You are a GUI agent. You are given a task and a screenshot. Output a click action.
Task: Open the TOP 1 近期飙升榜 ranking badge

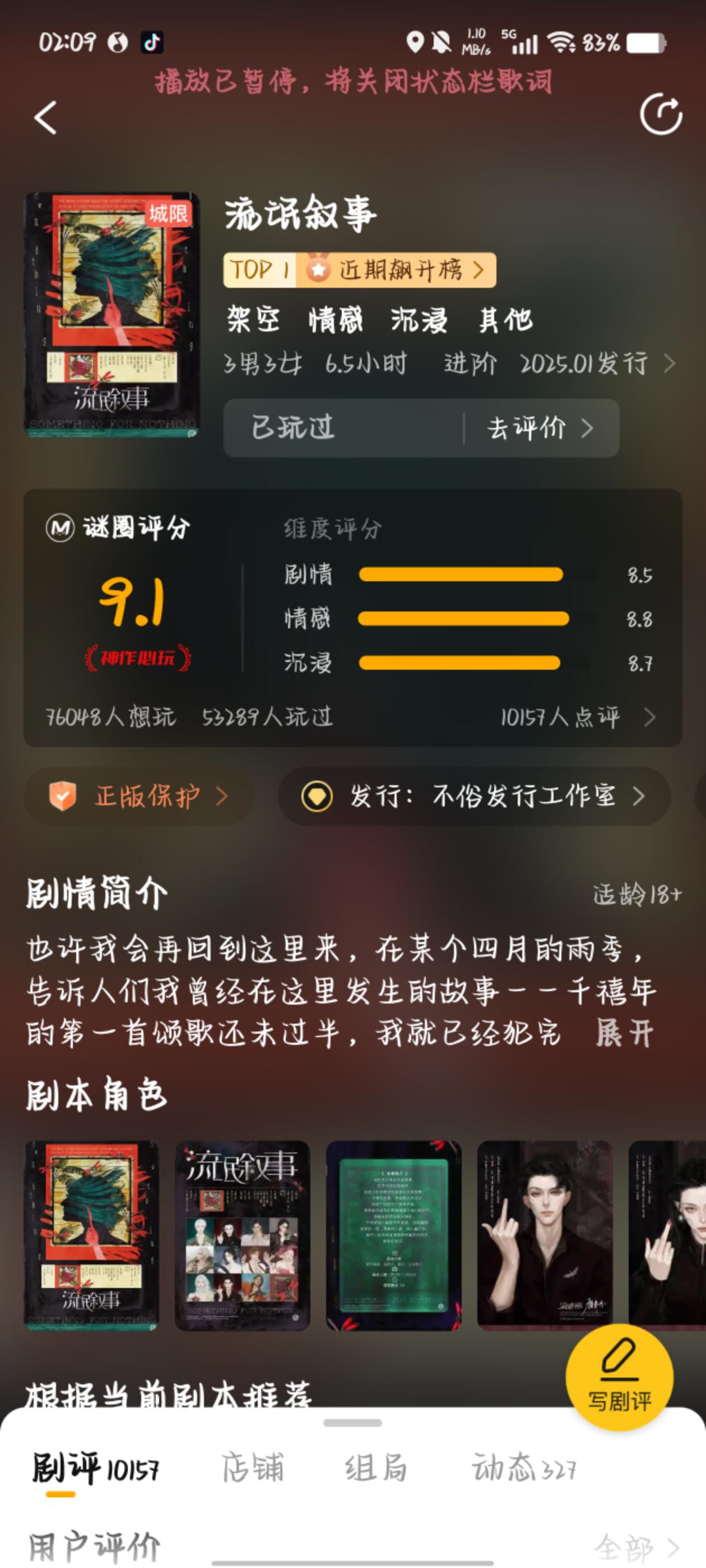(359, 270)
